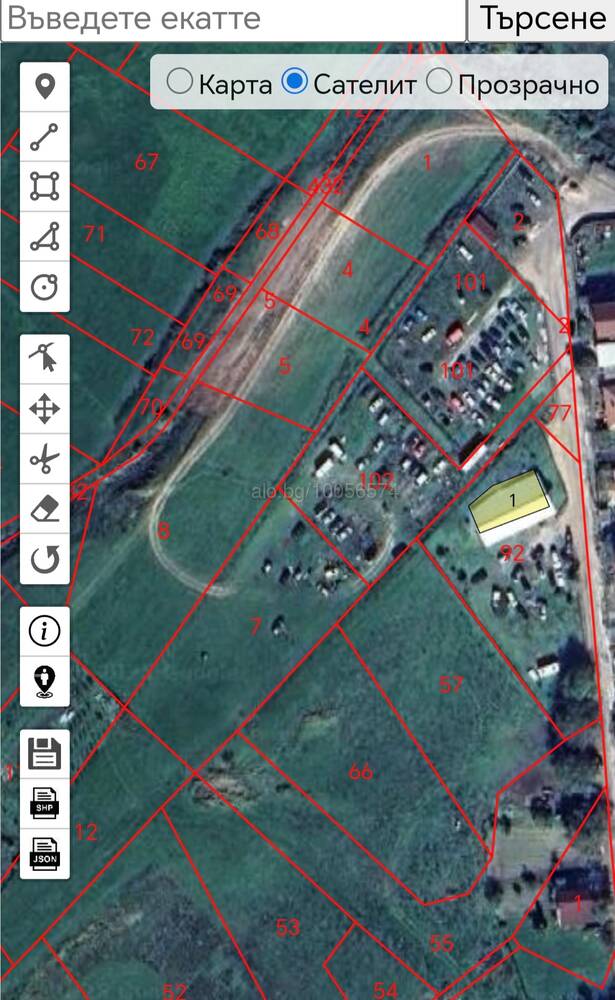Select the Сателит radio option

tap(295, 82)
